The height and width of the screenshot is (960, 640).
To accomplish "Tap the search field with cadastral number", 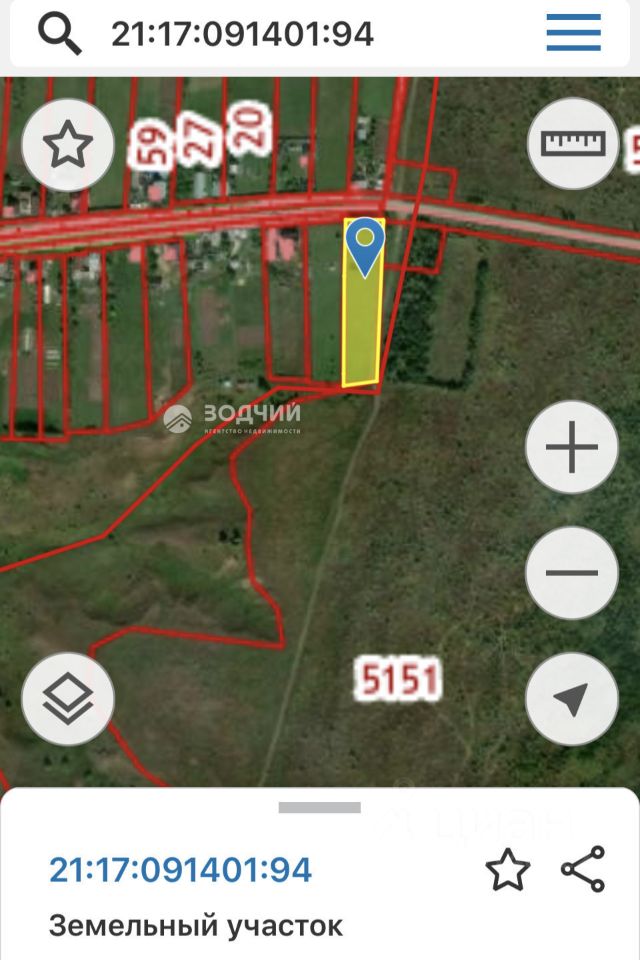I will pyautogui.click(x=300, y=34).
